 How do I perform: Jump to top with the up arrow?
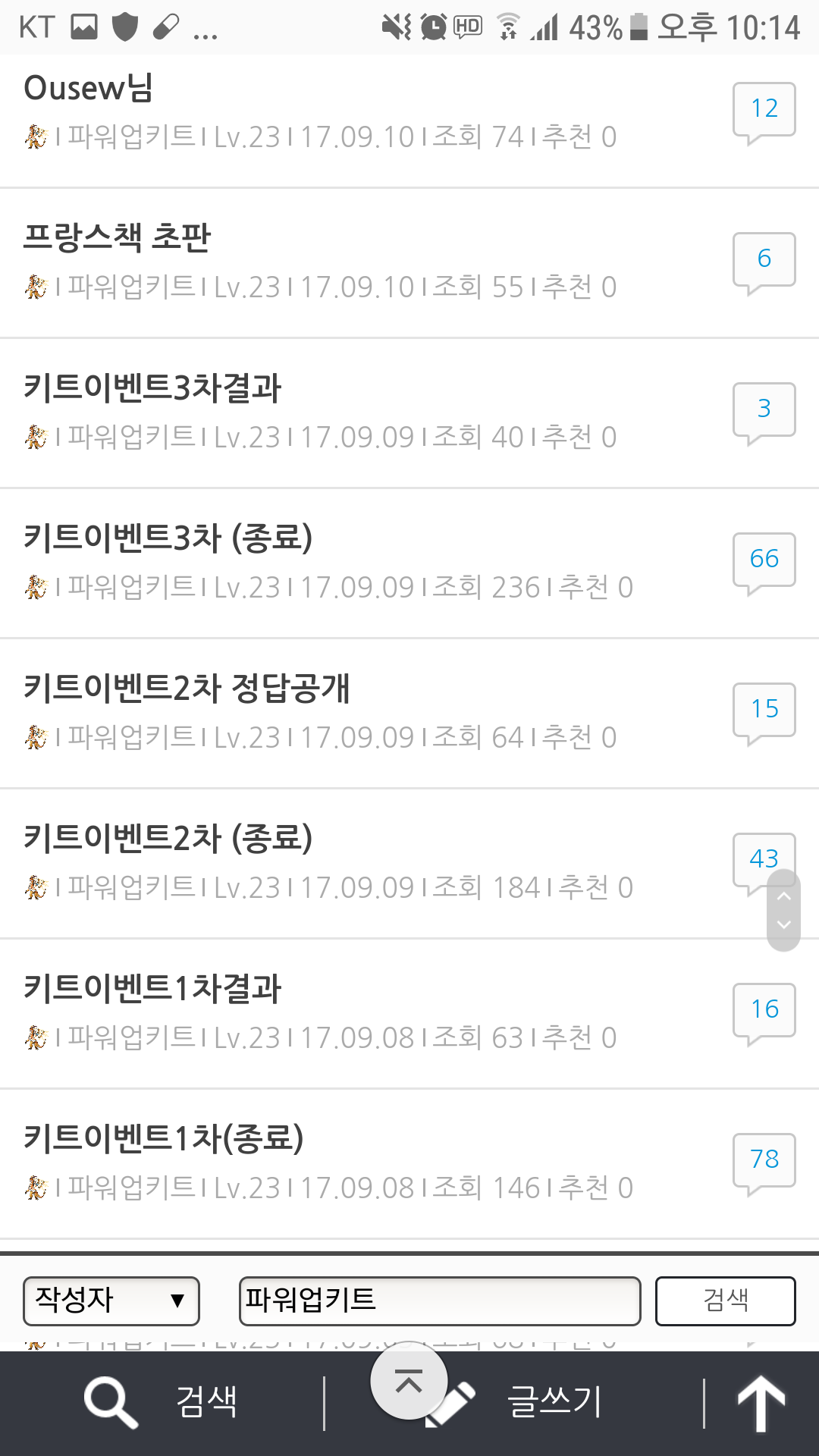761,1403
